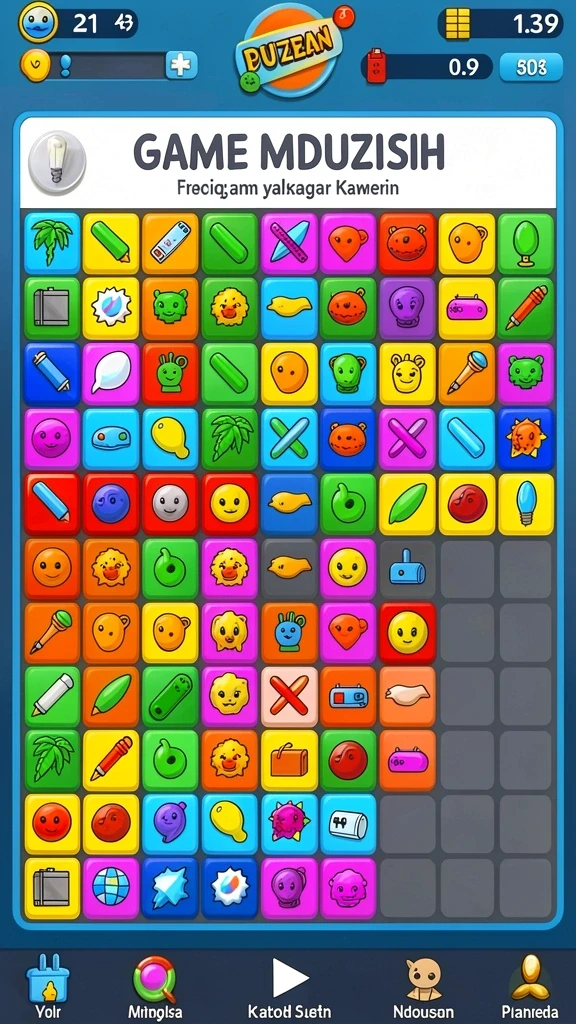This screenshot has height=1024, width=576.
Task: Tap the orange sun tile on dark blue
Action: pyautogui.click(x=526, y=438)
